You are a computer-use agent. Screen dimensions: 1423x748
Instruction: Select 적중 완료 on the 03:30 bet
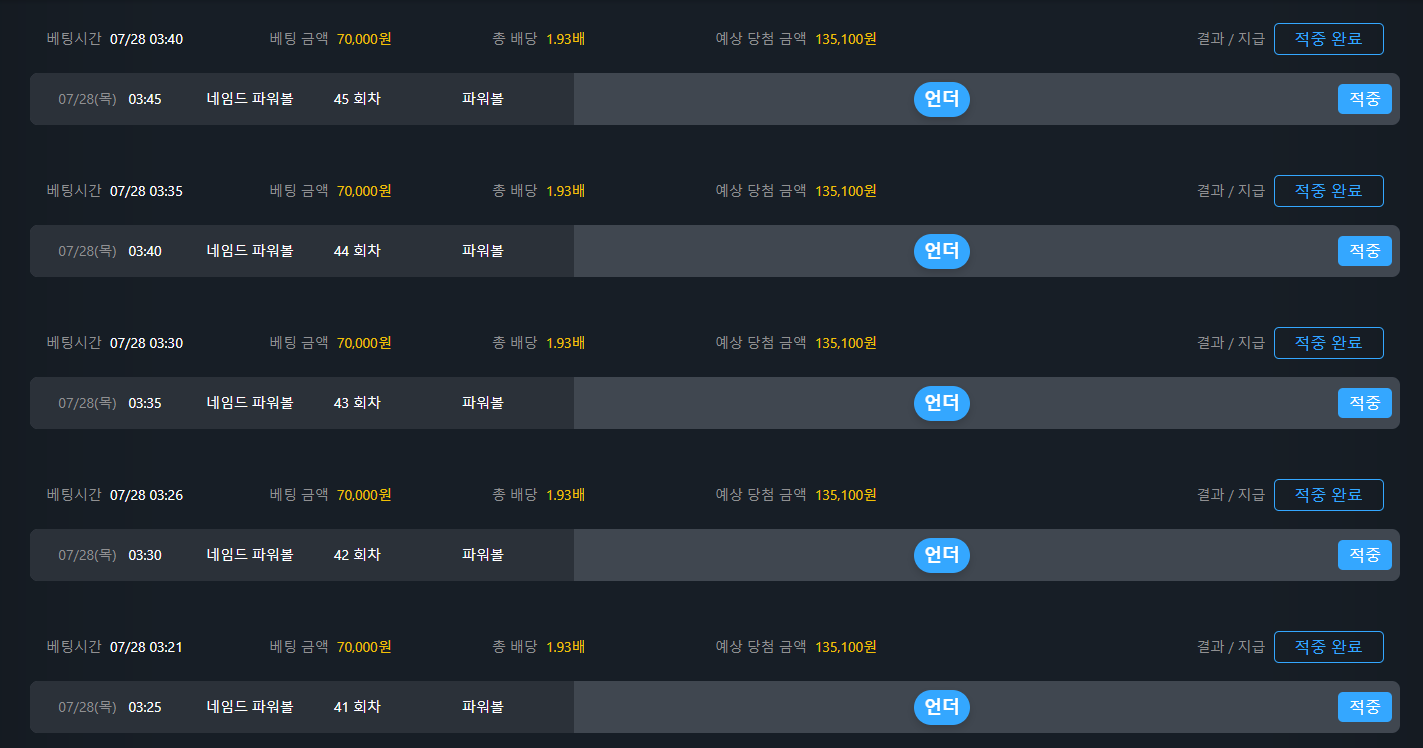coord(1328,343)
